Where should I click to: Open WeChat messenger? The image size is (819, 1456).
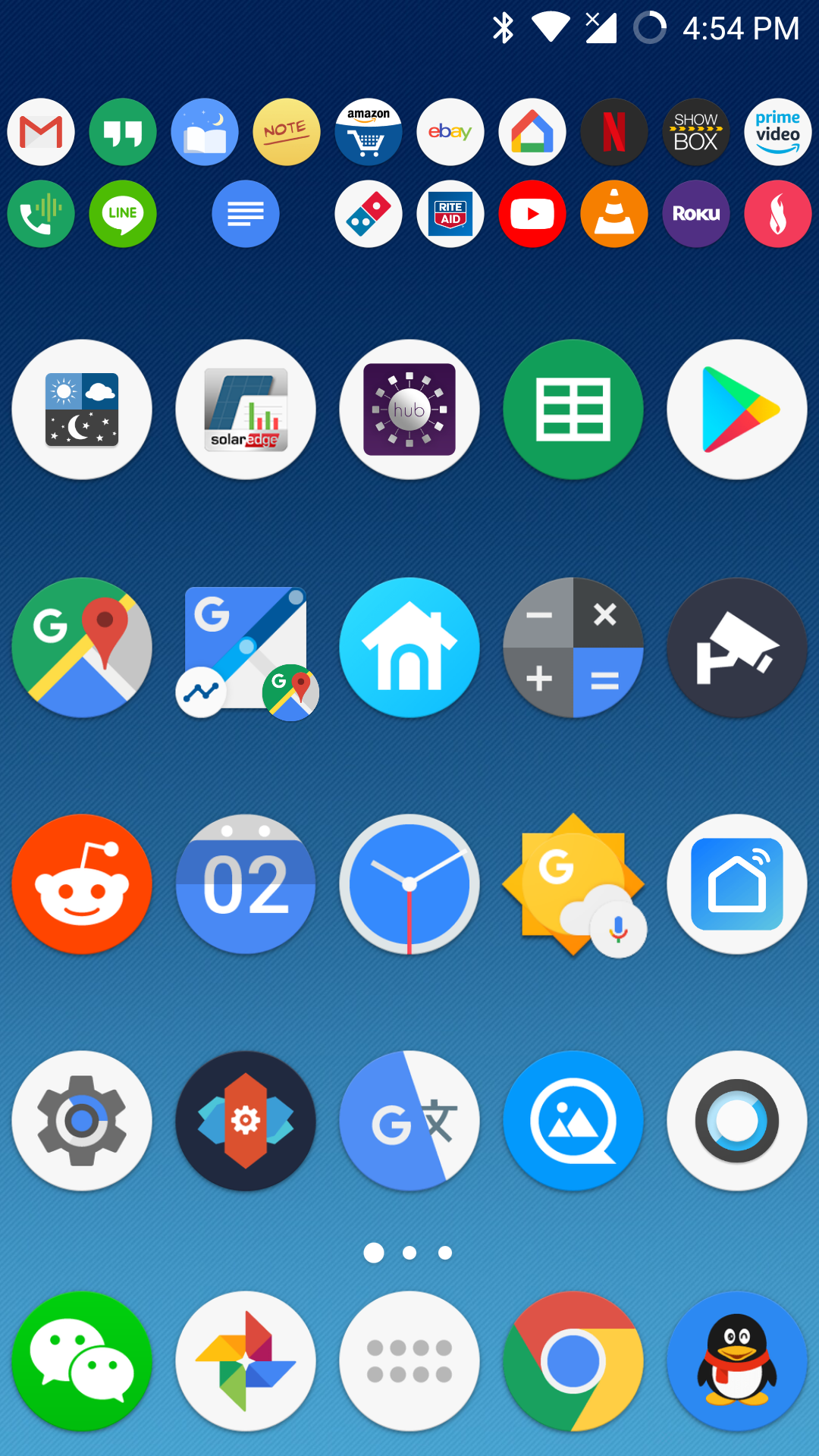pos(82,1362)
